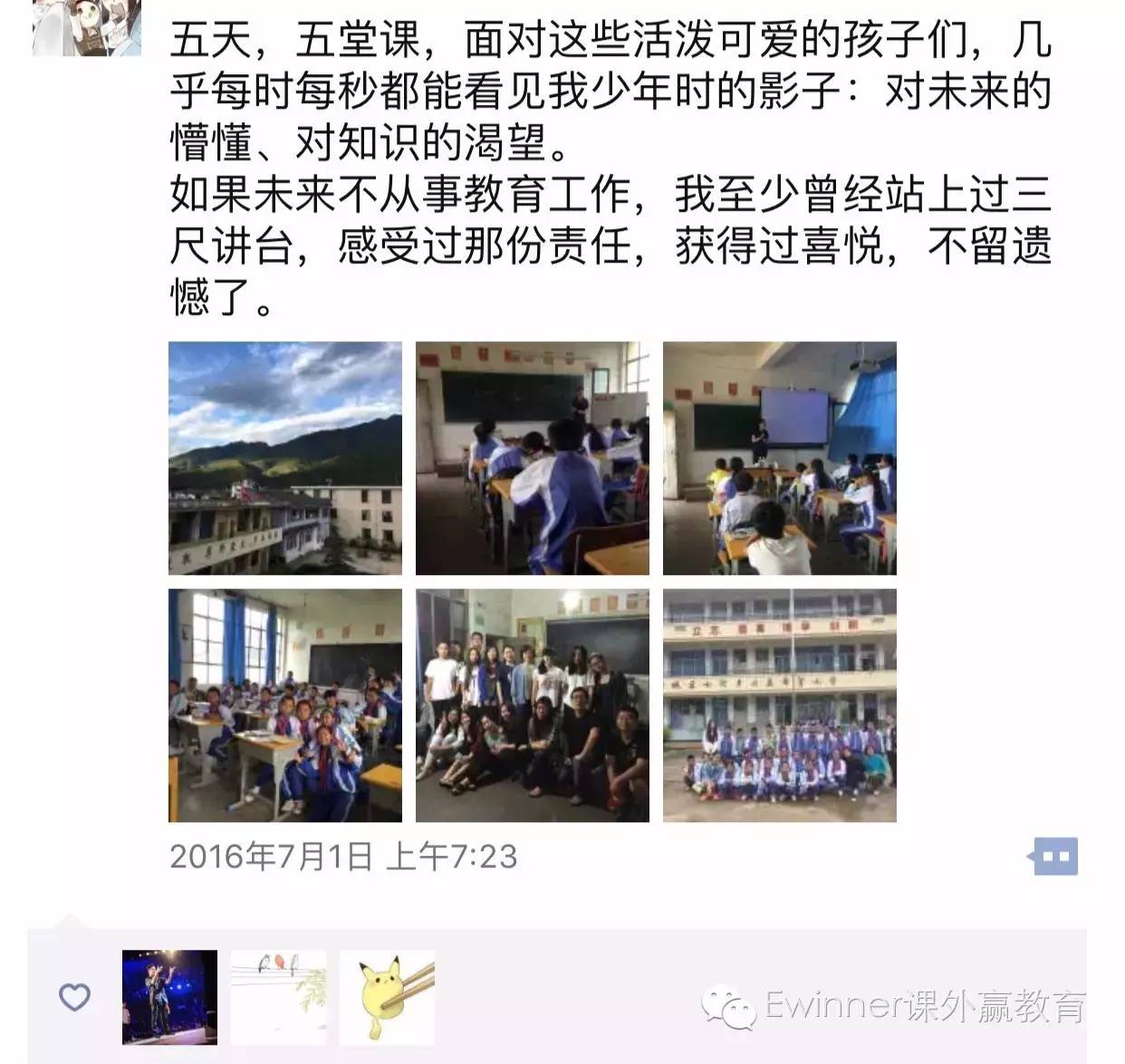View profile of liker with birds-on-wire avatar
Image resolution: width=1125 pixels, height=1064 pixels.
pyautogui.click(x=278, y=997)
